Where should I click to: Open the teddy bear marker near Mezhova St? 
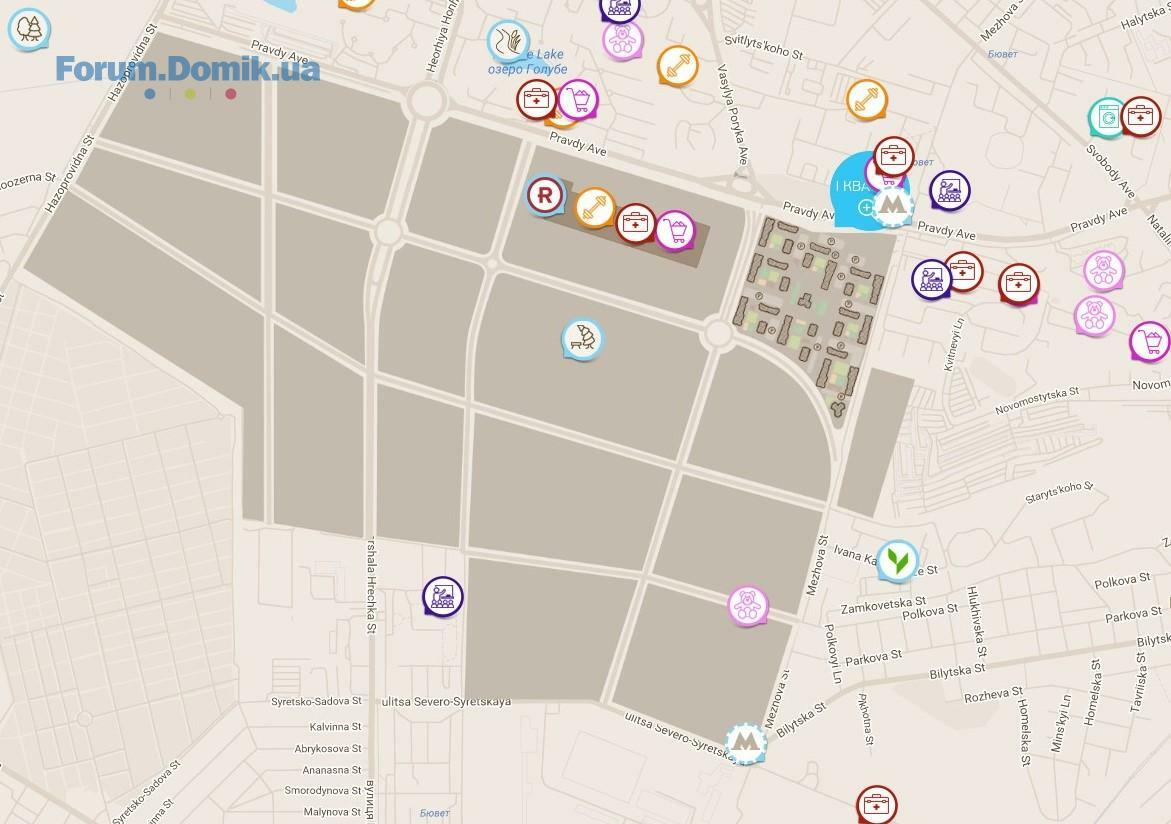(x=747, y=605)
